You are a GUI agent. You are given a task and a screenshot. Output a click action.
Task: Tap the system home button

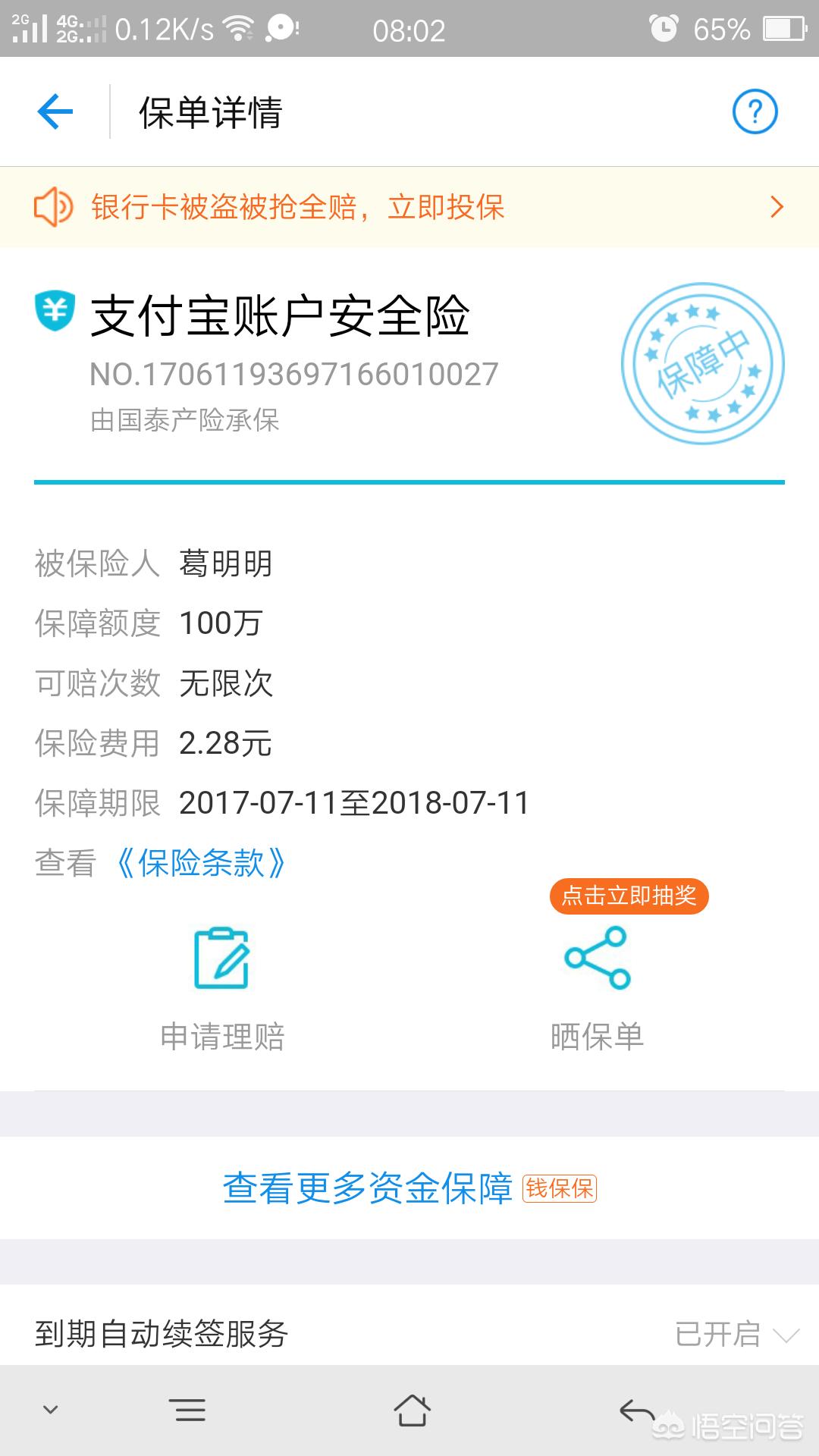pos(412,1410)
